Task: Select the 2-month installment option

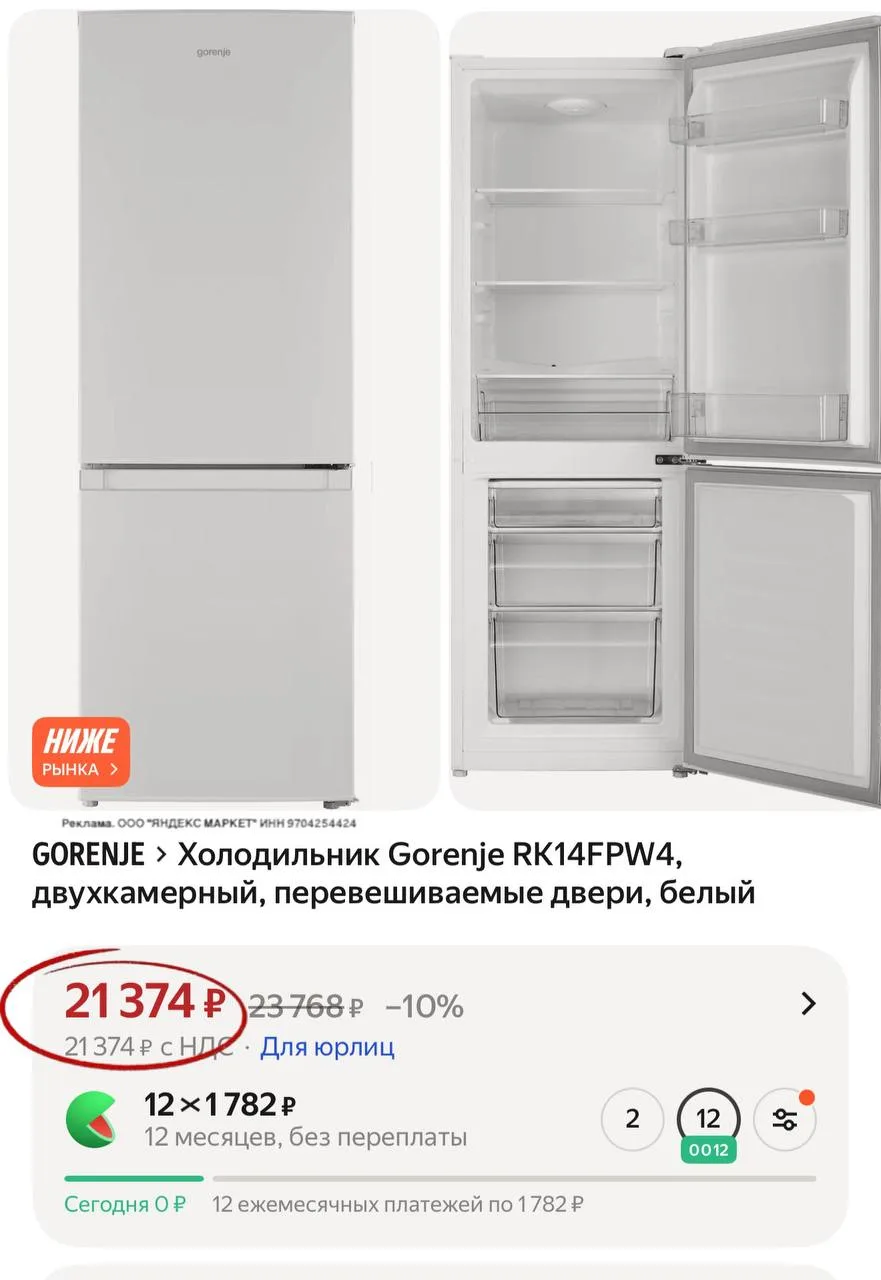Action: tap(632, 1118)
